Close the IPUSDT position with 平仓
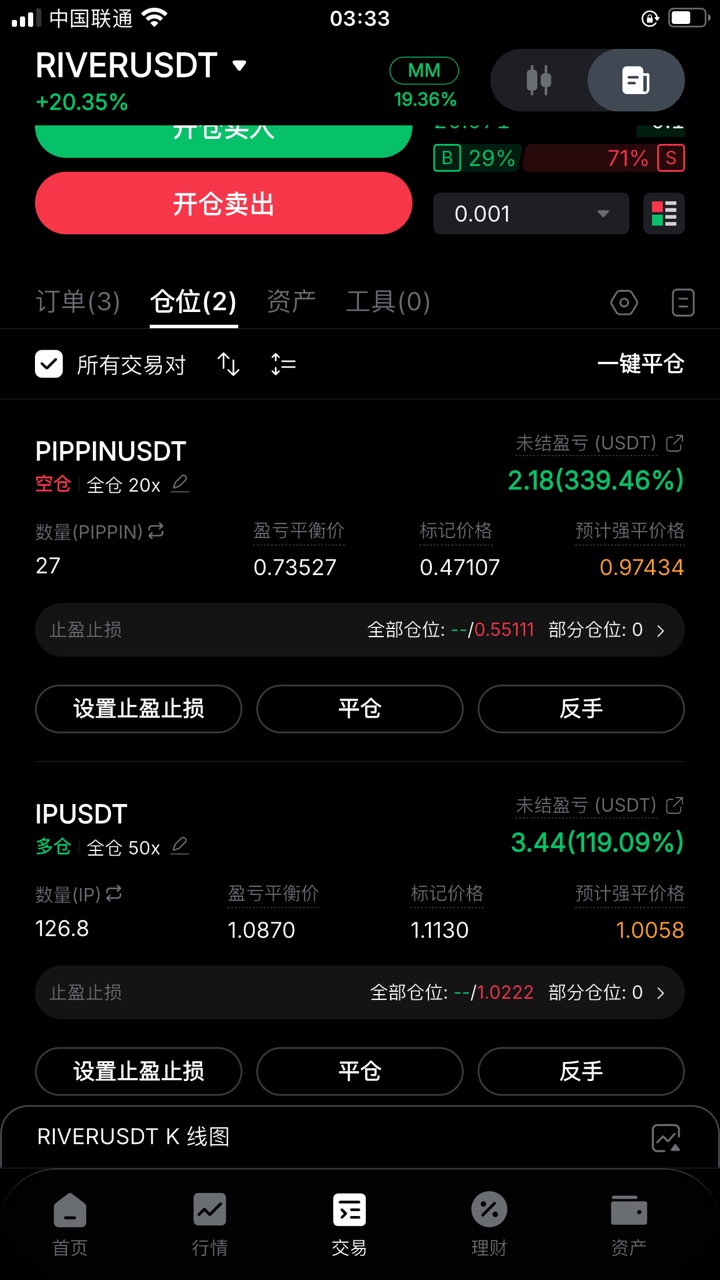Screen dimensions: 720x1280 coord(359,1072)
